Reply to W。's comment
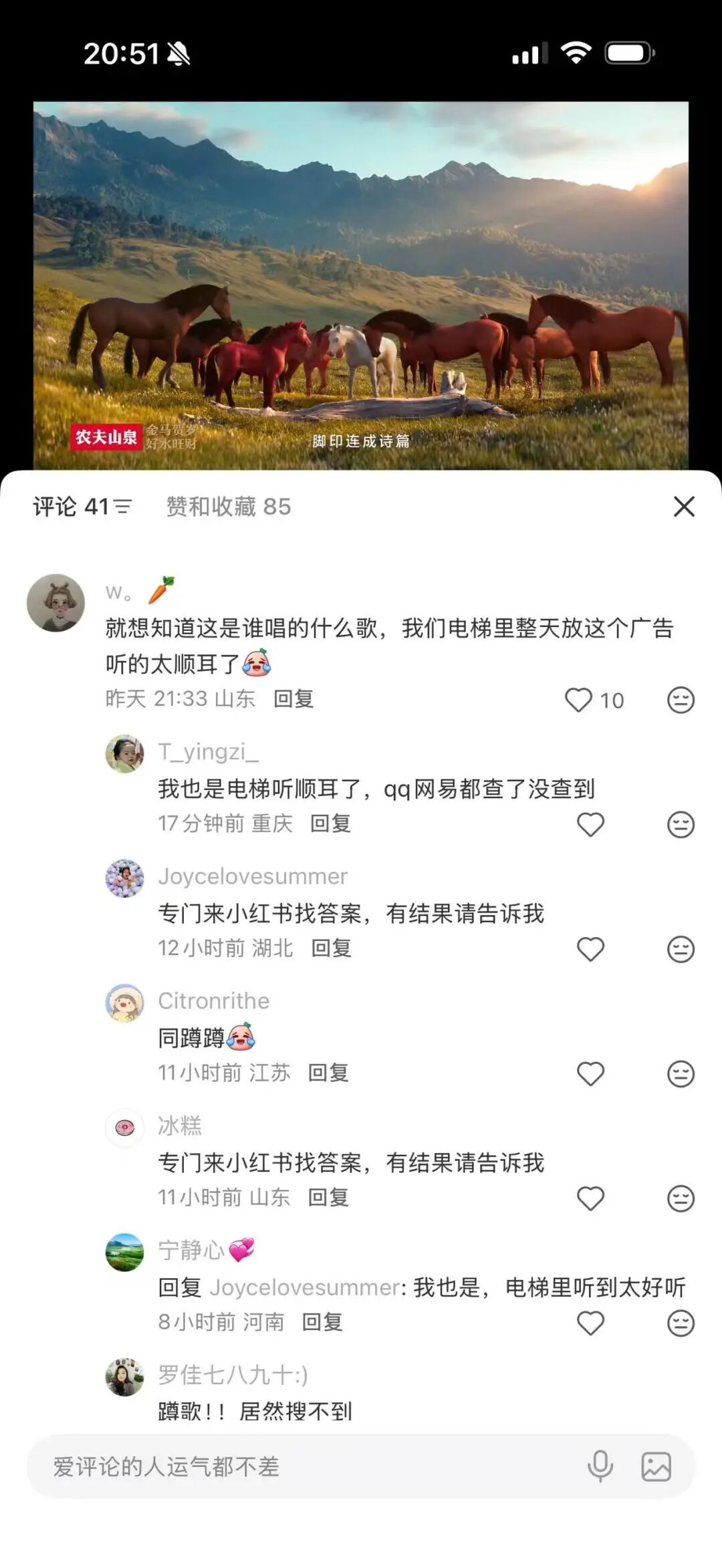Screen dimensions: 722x1568 coord(293,698)
